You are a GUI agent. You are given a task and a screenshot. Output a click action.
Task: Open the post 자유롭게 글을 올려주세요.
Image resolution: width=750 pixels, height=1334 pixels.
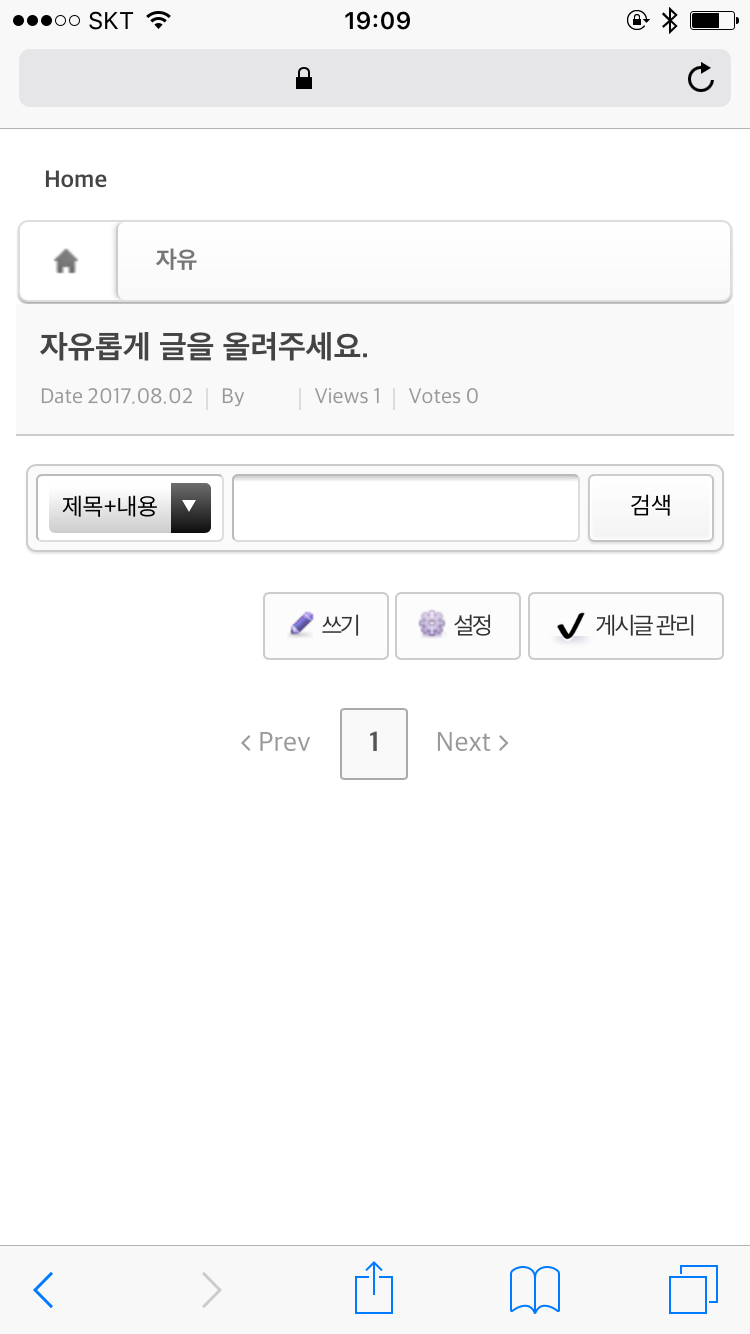pyautogui.click(x=205, y=347)
